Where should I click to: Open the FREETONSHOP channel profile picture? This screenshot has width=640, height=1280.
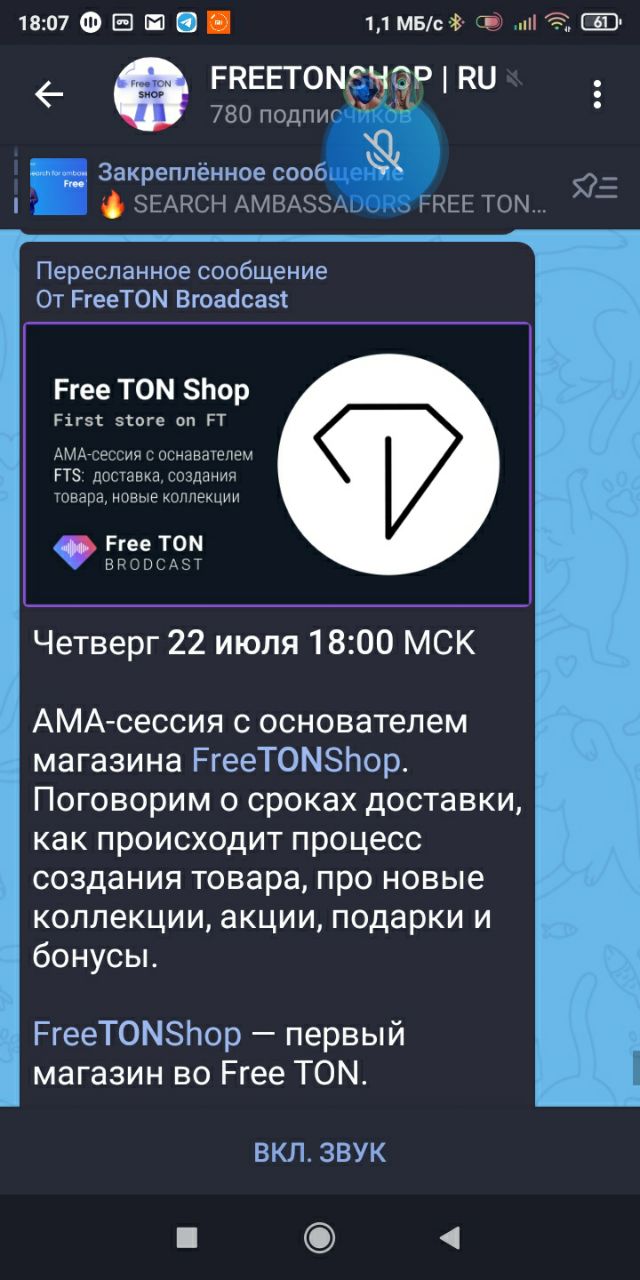tap(151, 95)
